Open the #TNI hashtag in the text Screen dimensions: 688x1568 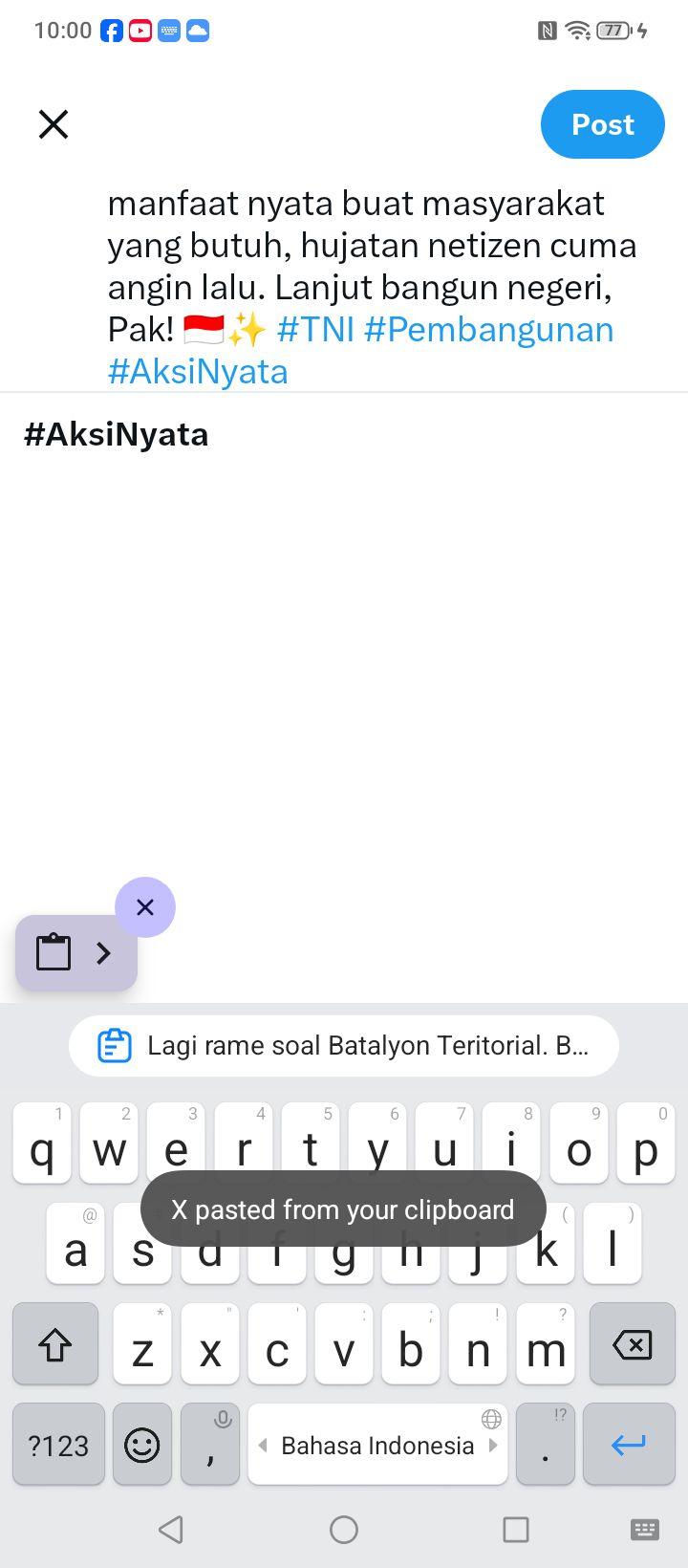[315, 330]
